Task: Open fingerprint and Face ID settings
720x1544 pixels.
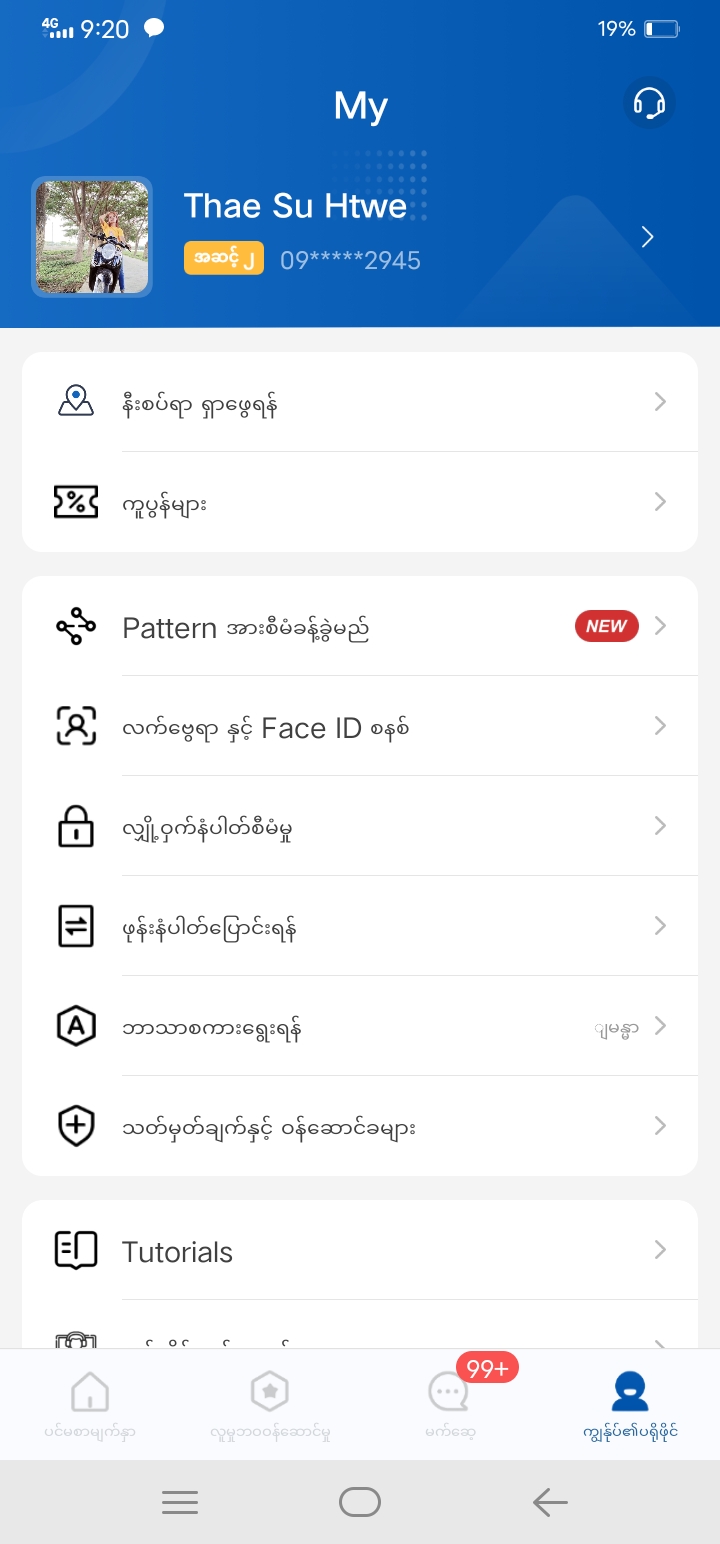Action: pos(360,727)
